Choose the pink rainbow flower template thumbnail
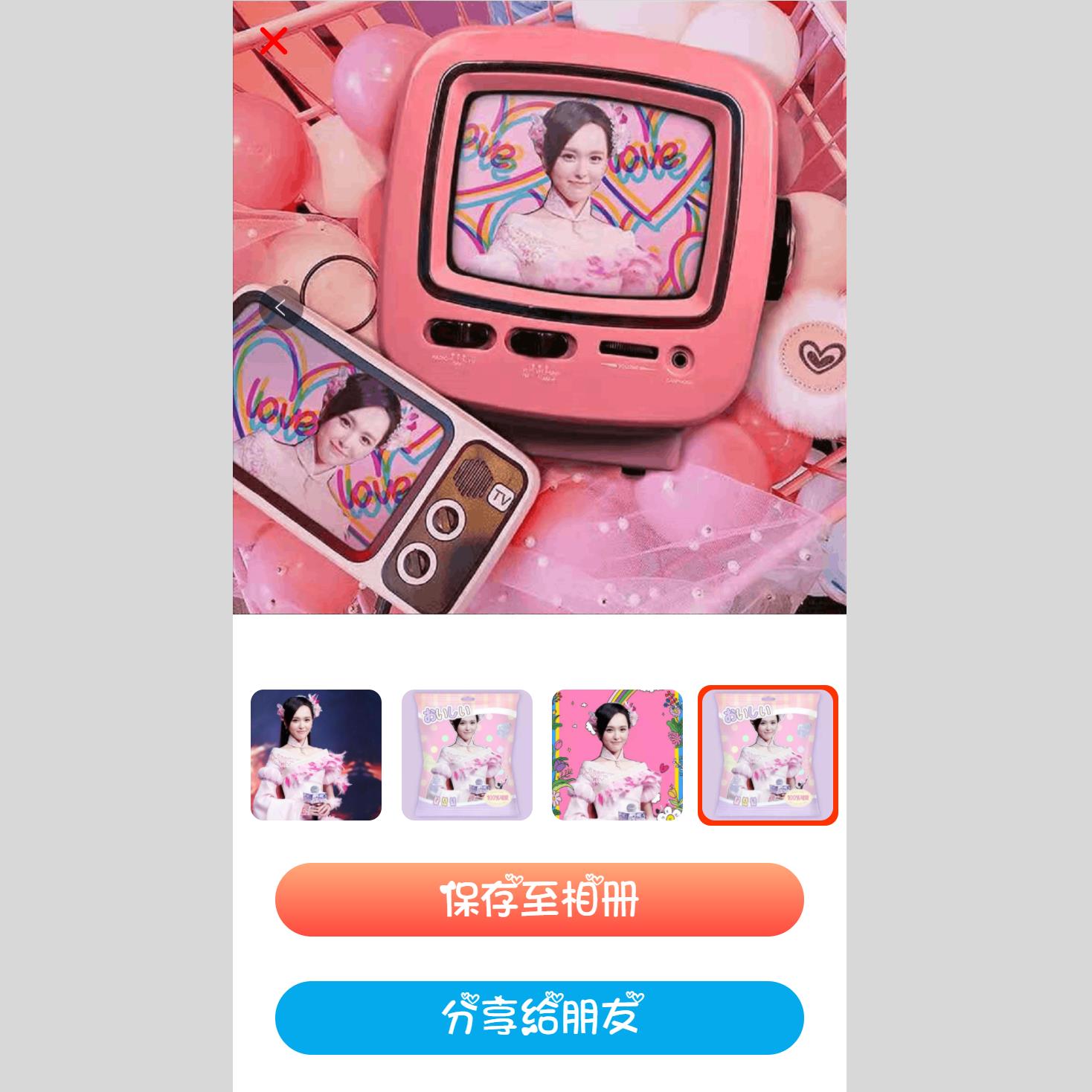Image resolution: width=1092 pixels, height=1092 pixels. click(617, 755)
